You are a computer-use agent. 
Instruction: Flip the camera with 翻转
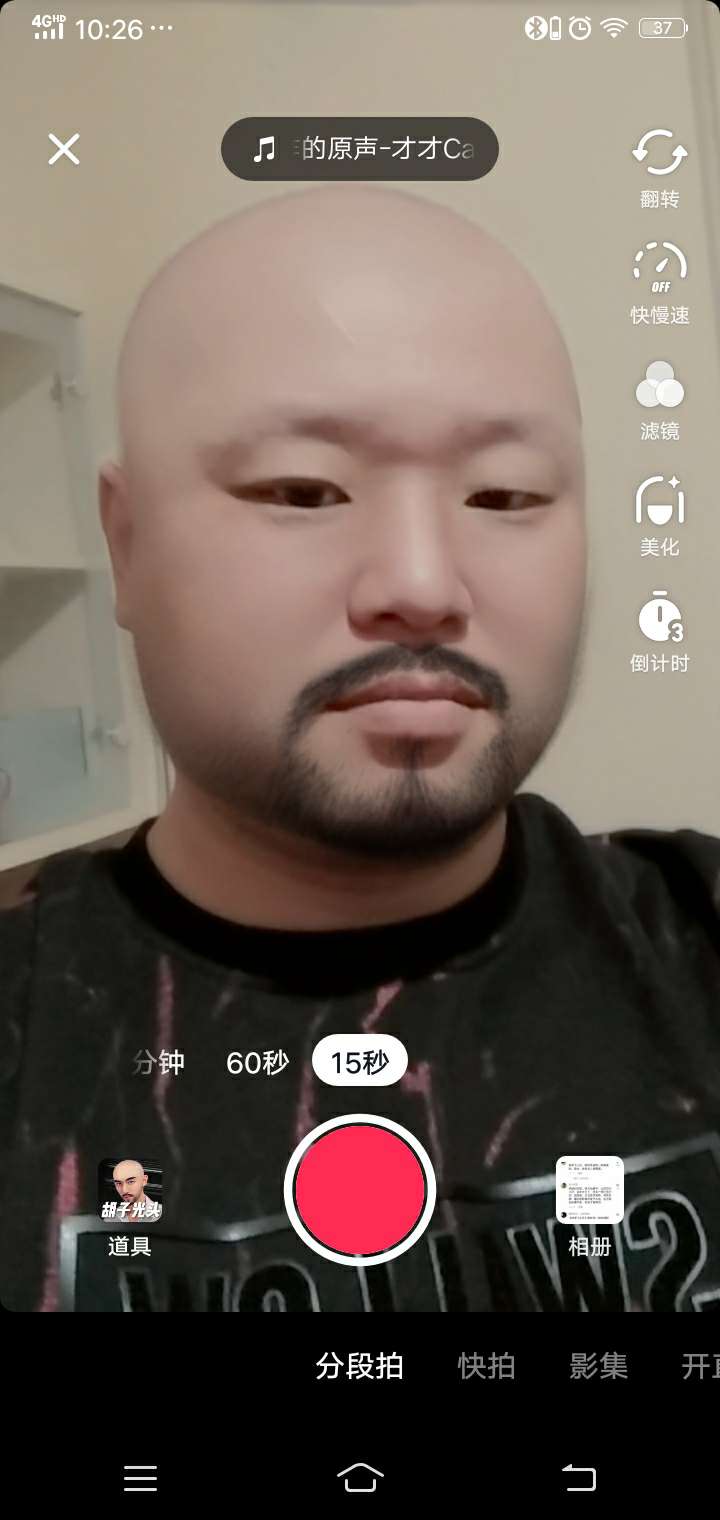point(659,168)
